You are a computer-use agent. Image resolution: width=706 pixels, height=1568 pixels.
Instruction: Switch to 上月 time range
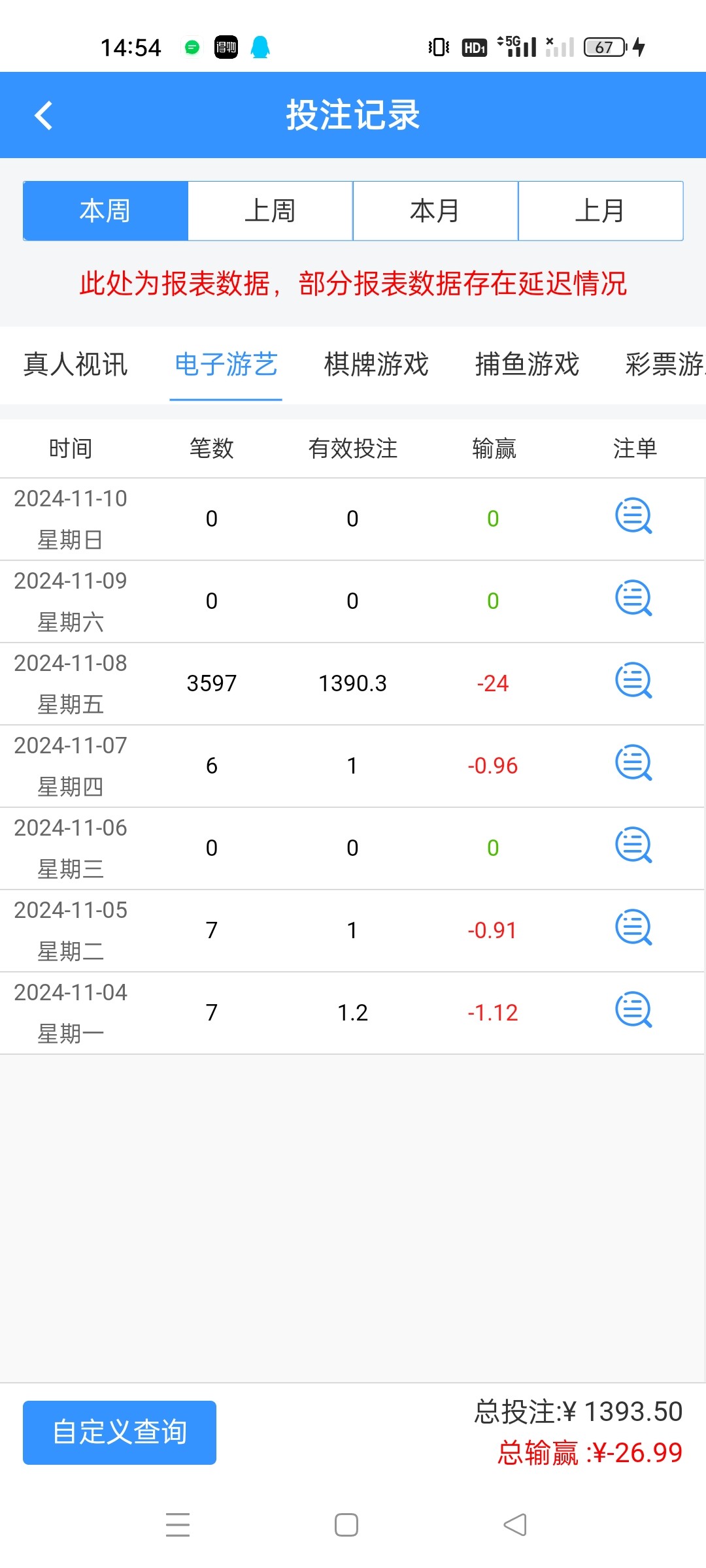(x=600, y=211)
